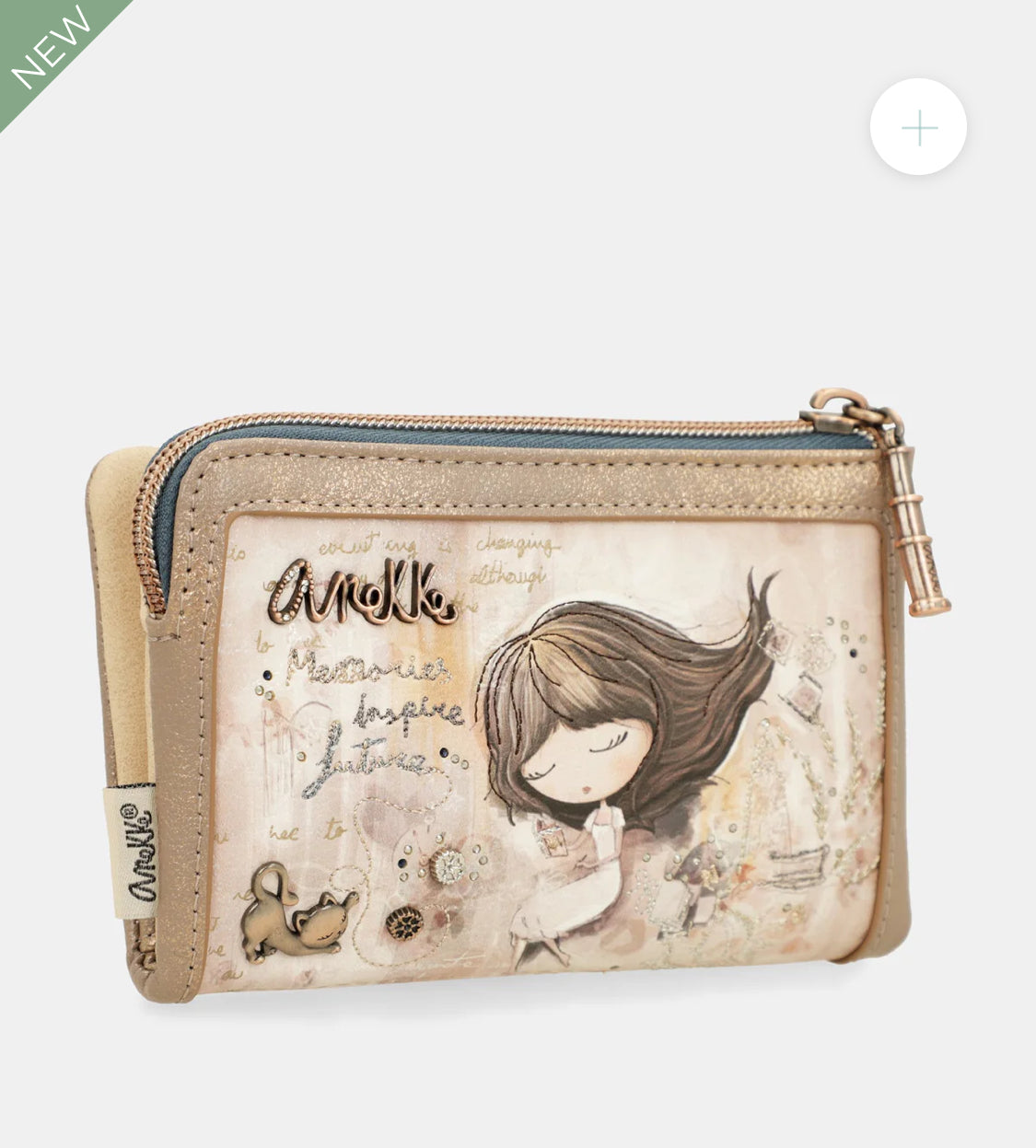1036x1148 pixels.
Task: Open the Anekke wallet product image
Action: pyautogui.click(x=516, y=700)
